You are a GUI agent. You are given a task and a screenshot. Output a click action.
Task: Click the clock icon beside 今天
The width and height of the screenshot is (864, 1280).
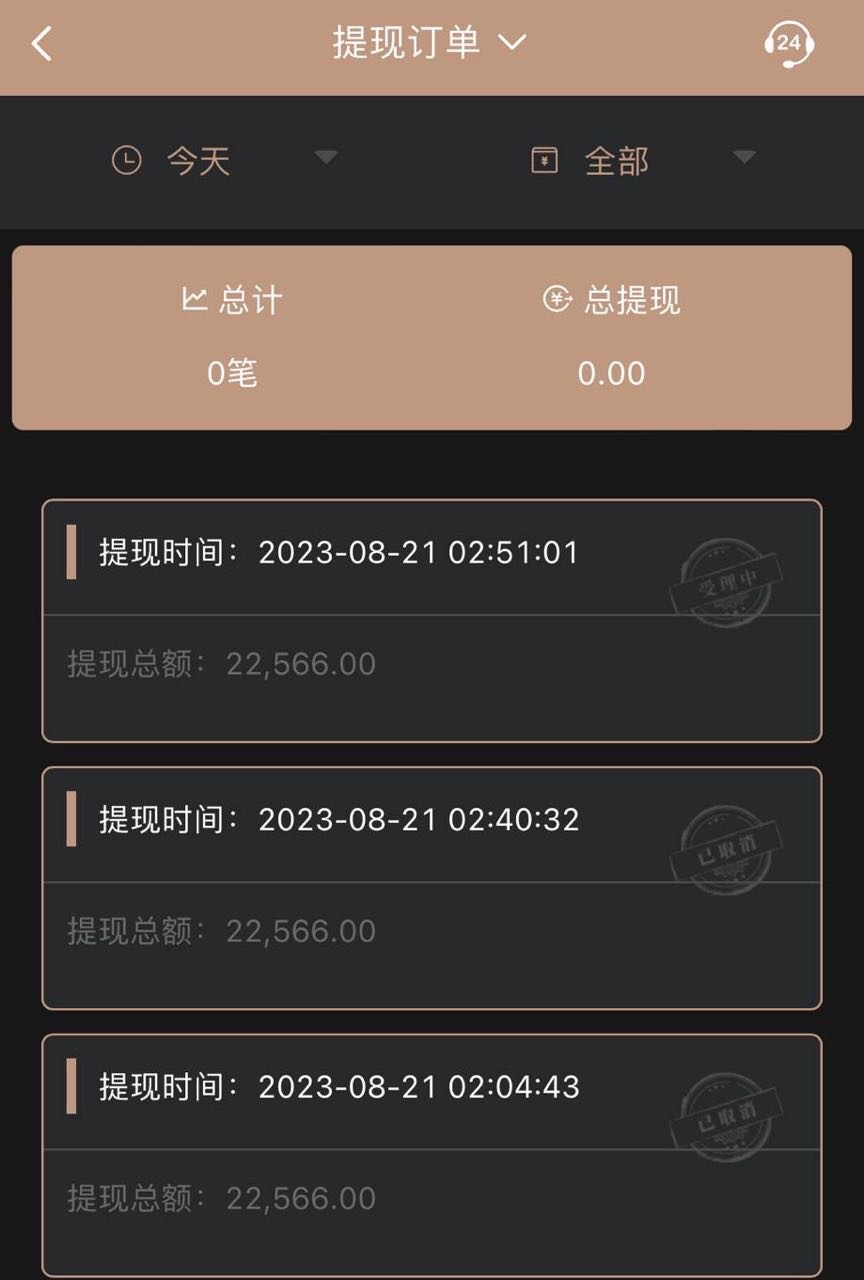point(127,159)
